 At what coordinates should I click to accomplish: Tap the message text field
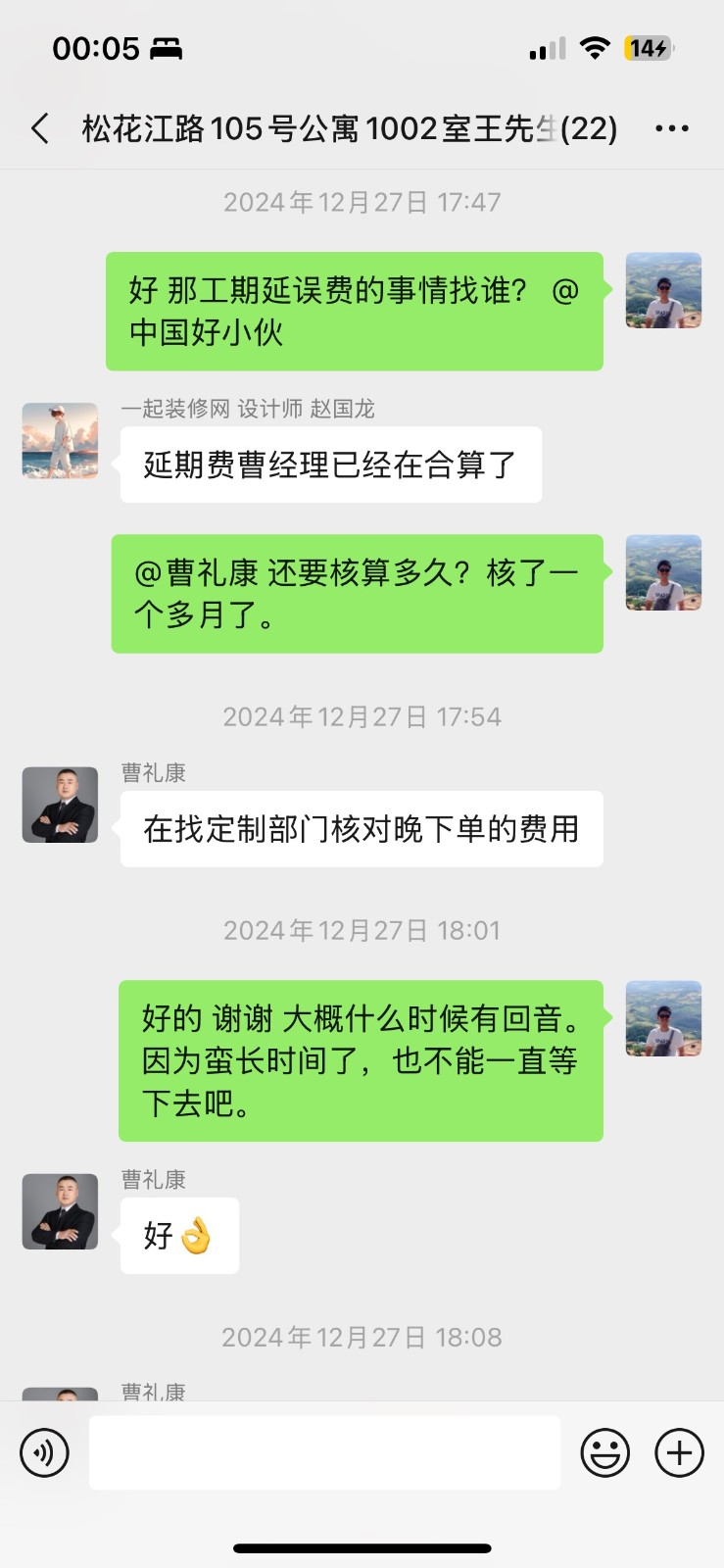coord(324,1452)
